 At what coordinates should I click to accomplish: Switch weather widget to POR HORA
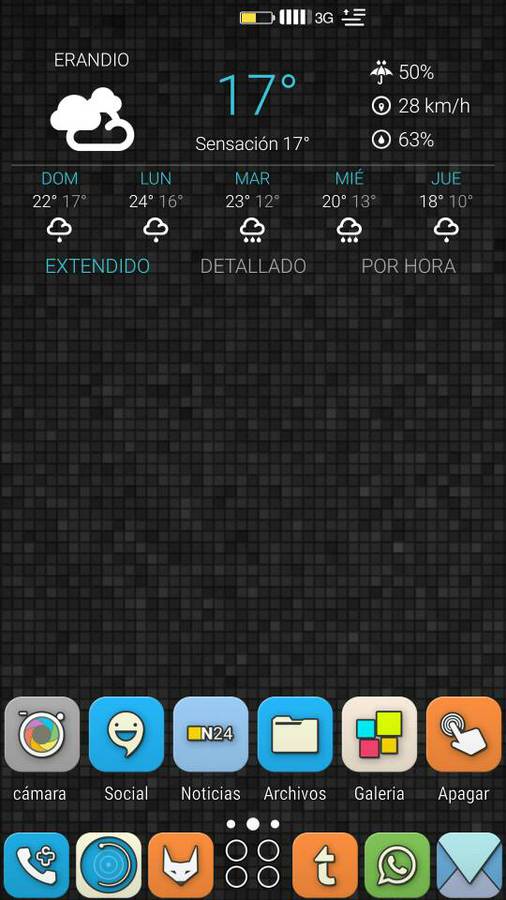coord(408,266)
